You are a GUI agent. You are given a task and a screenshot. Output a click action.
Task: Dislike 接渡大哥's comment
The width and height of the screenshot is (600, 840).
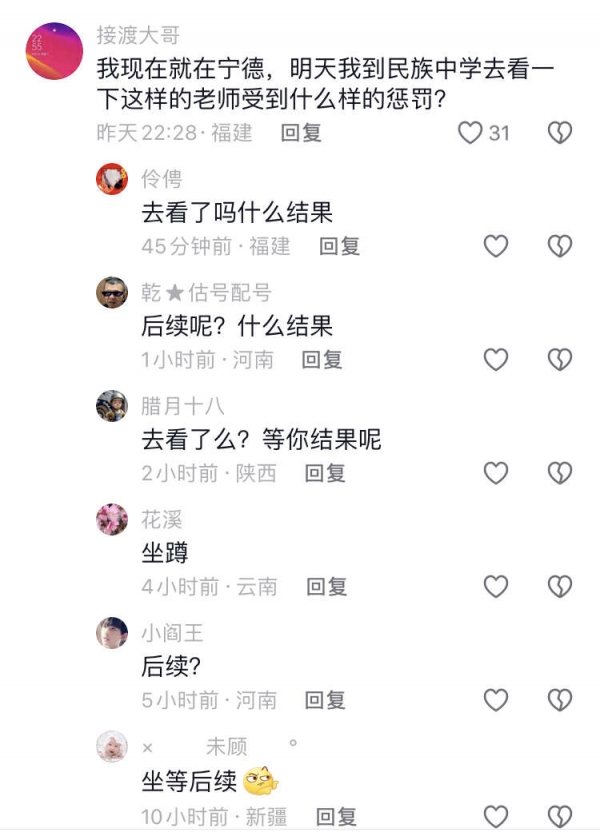[560, 132]
